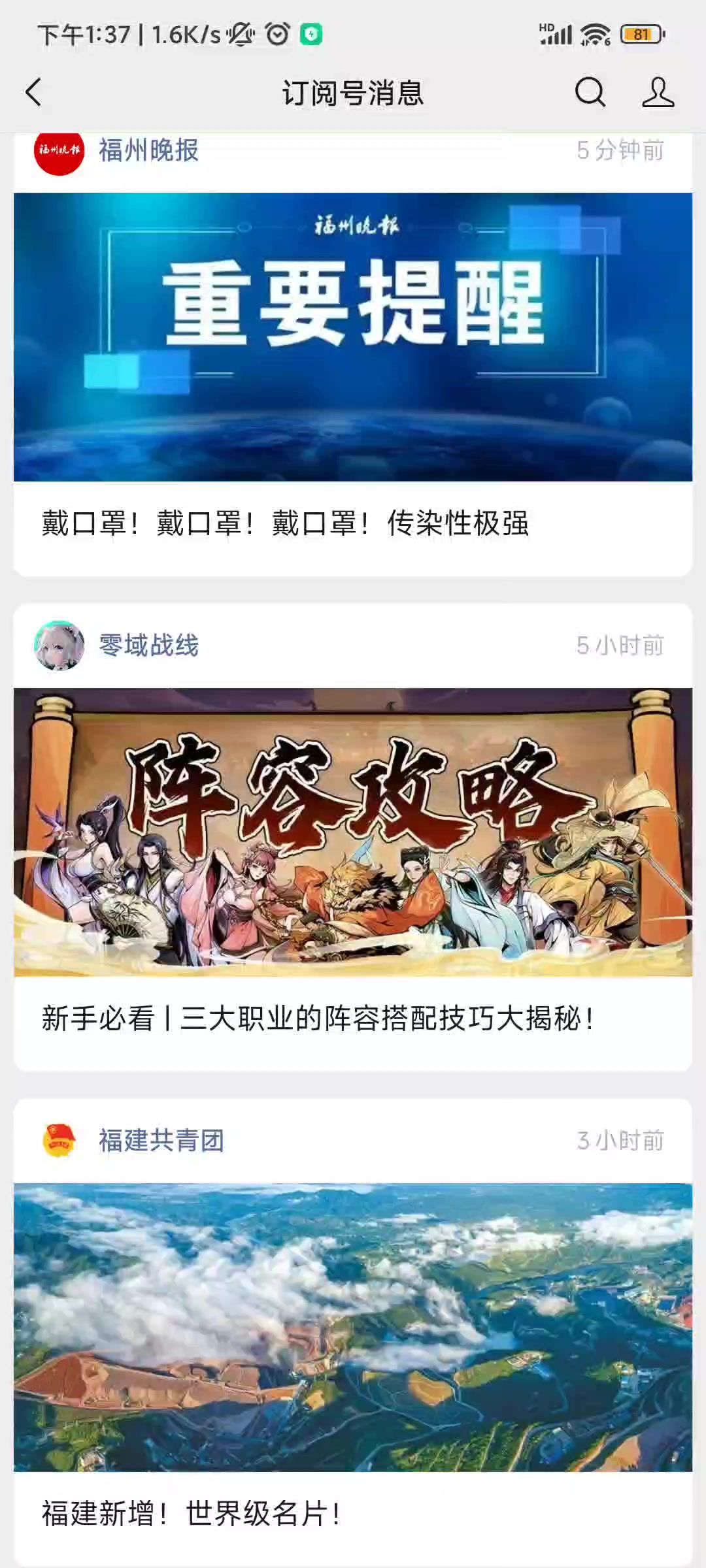The width and height of the screenshot is (706, 1568).
Task: Open the 重要提醒 article banner
Action: point(353,336)
